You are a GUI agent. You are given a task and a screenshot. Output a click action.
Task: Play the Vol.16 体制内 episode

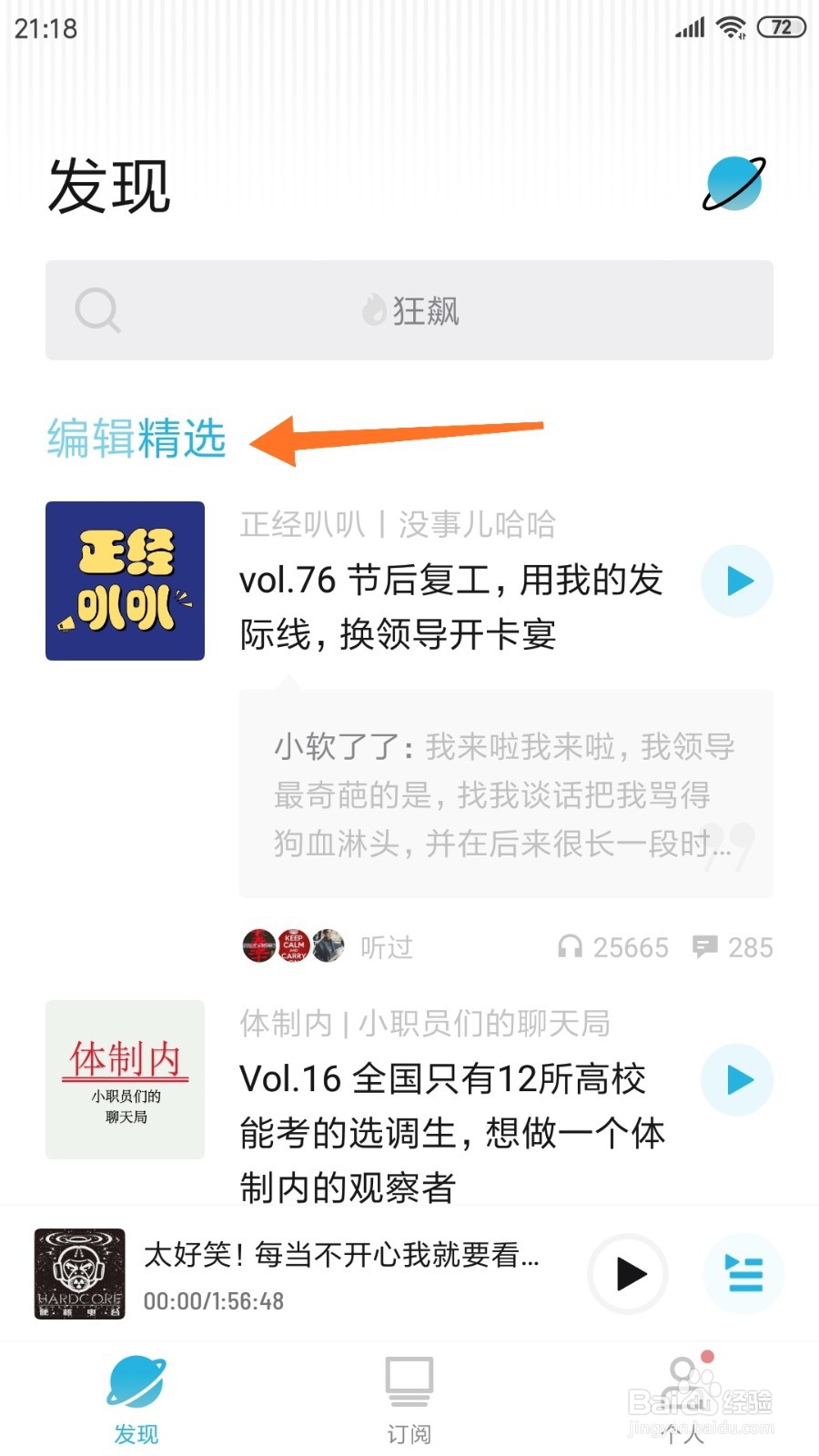(x=737, y=1079)
